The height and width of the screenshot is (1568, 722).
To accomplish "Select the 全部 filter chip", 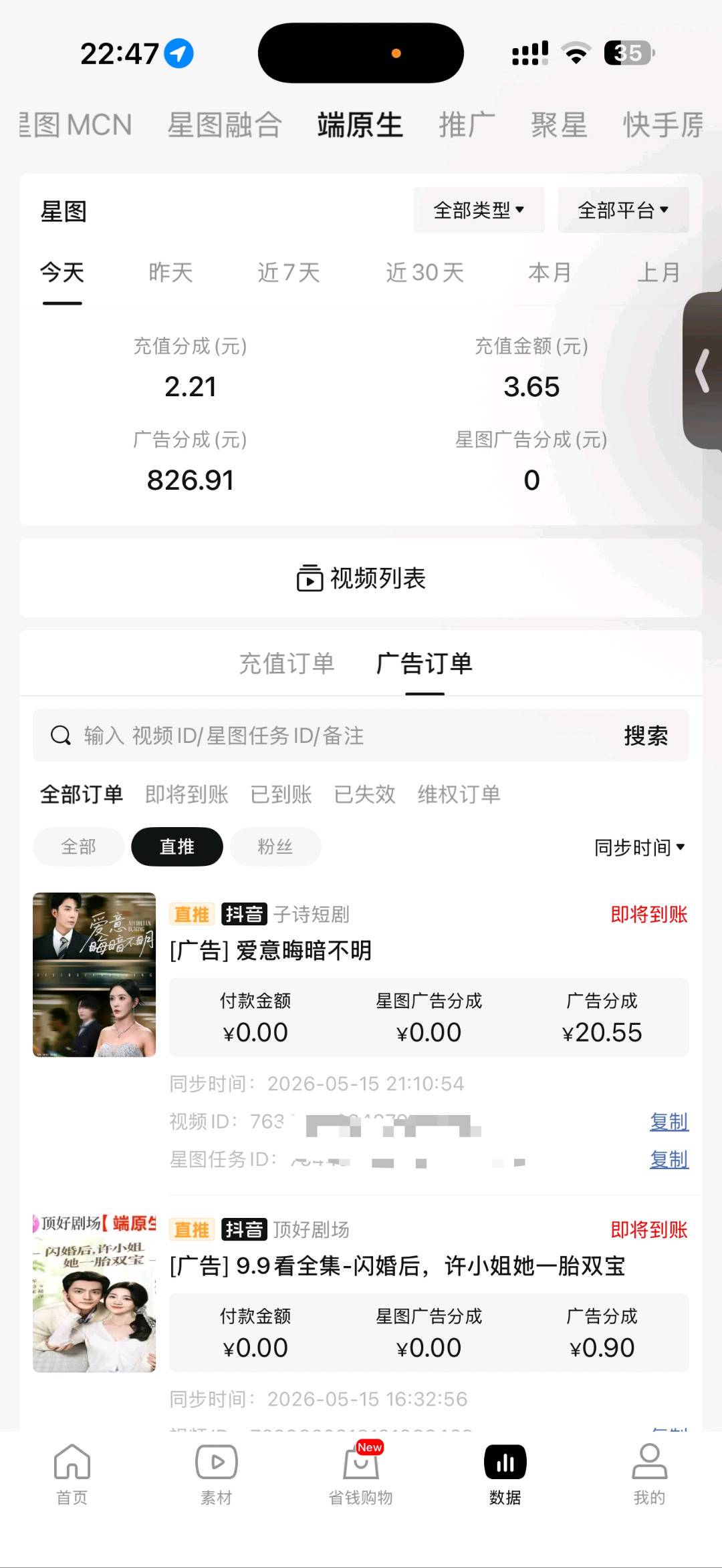I will 79,846.
